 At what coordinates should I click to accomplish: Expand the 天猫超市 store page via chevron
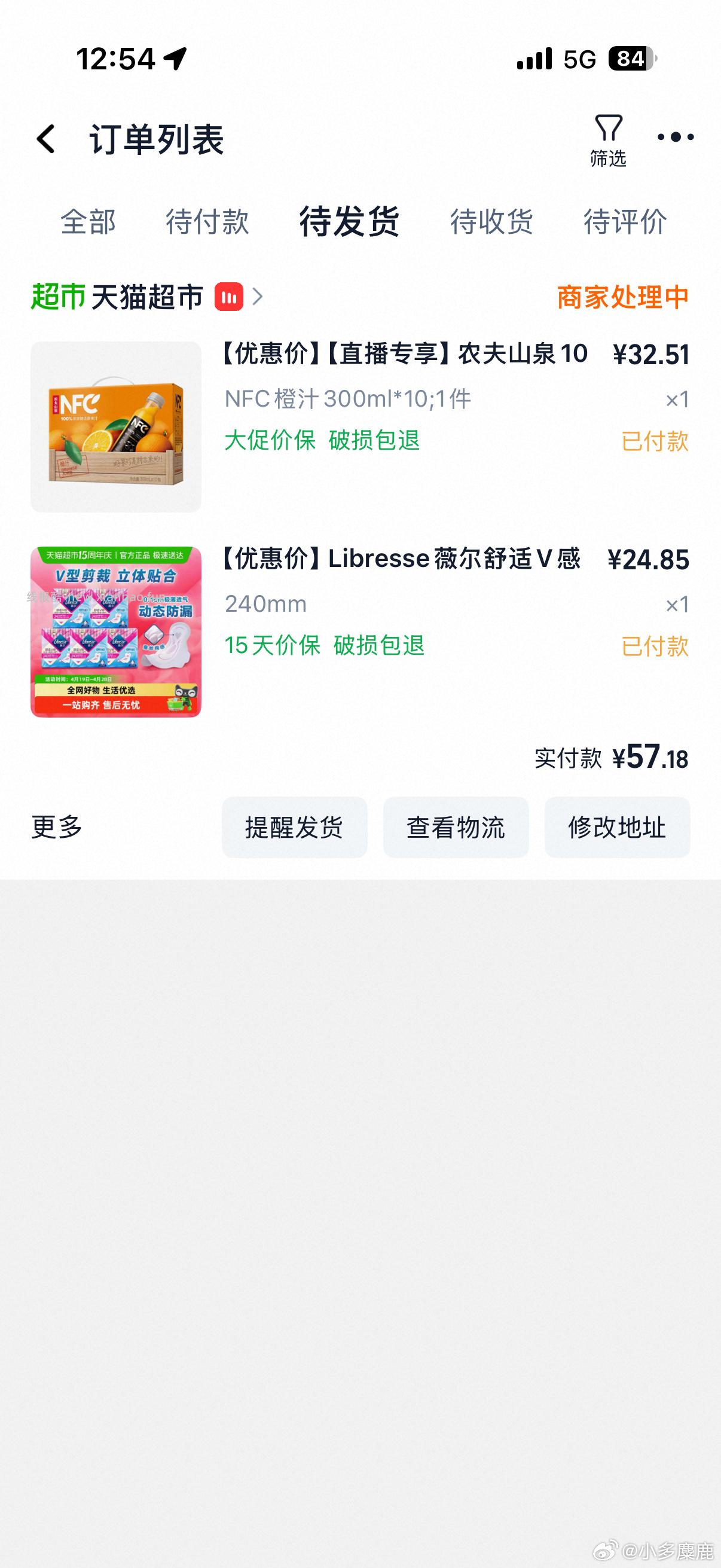click(259, 298)
